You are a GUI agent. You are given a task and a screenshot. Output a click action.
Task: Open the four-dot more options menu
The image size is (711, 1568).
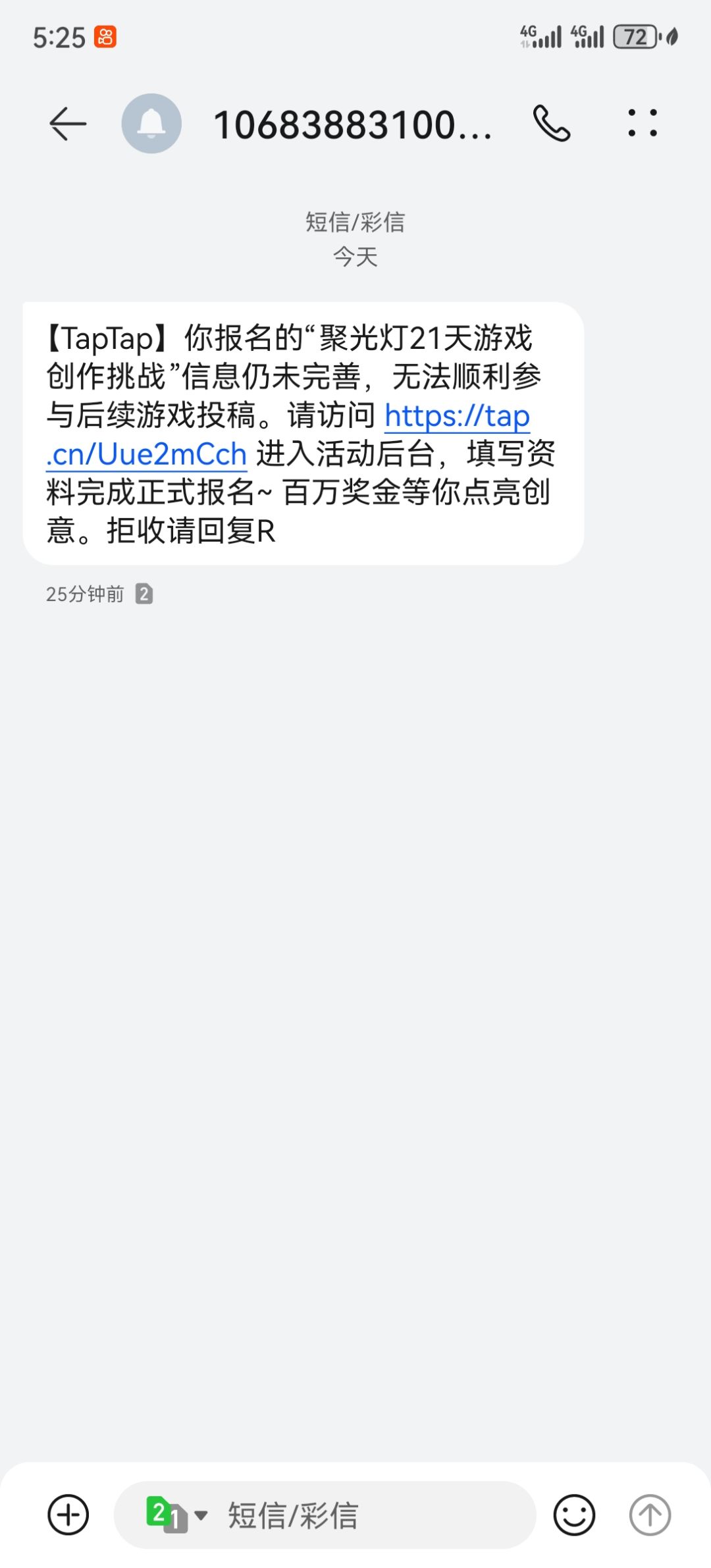(643, 123)
